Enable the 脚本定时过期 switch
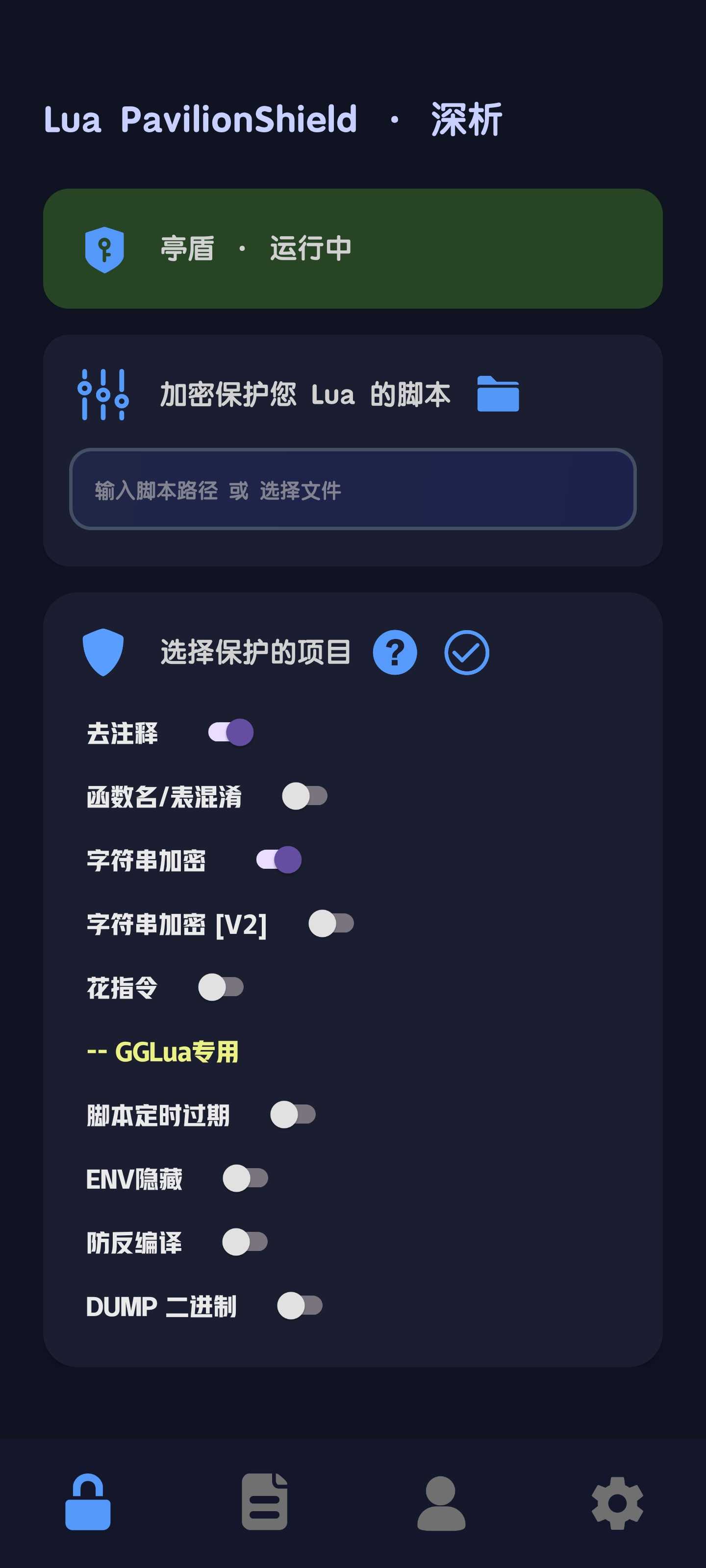This screenshot has height=1568, width=706. [x=293, y=1115]
